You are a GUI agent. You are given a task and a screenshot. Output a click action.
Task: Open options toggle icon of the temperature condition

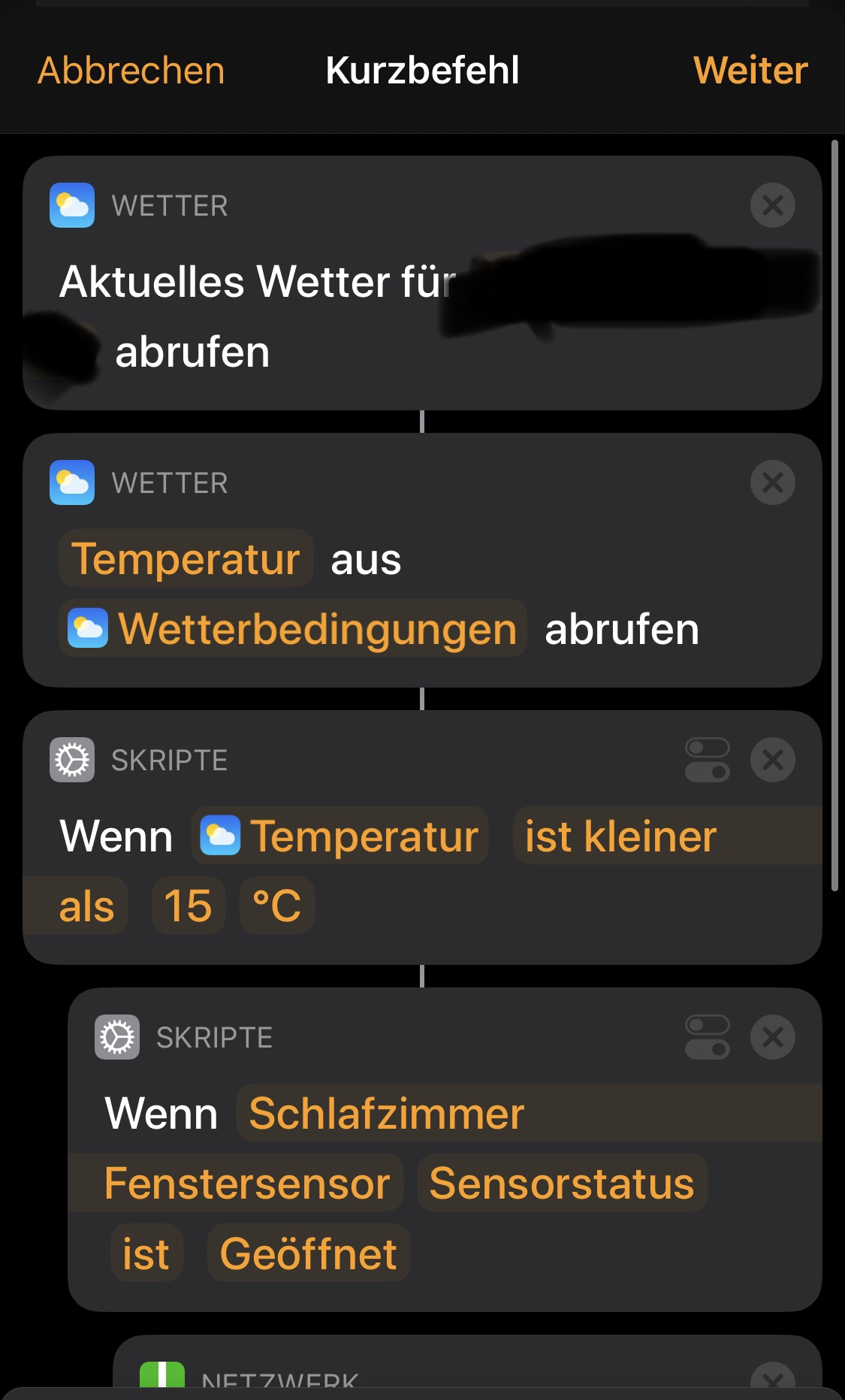707,760
